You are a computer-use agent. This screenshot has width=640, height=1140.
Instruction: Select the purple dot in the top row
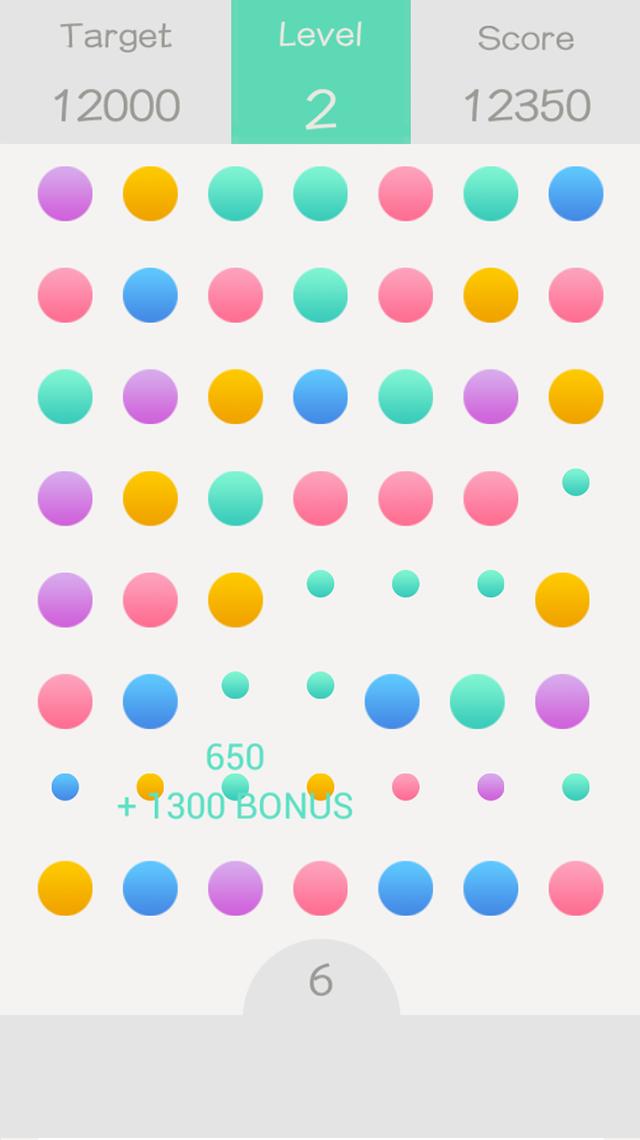click(65, 194)
